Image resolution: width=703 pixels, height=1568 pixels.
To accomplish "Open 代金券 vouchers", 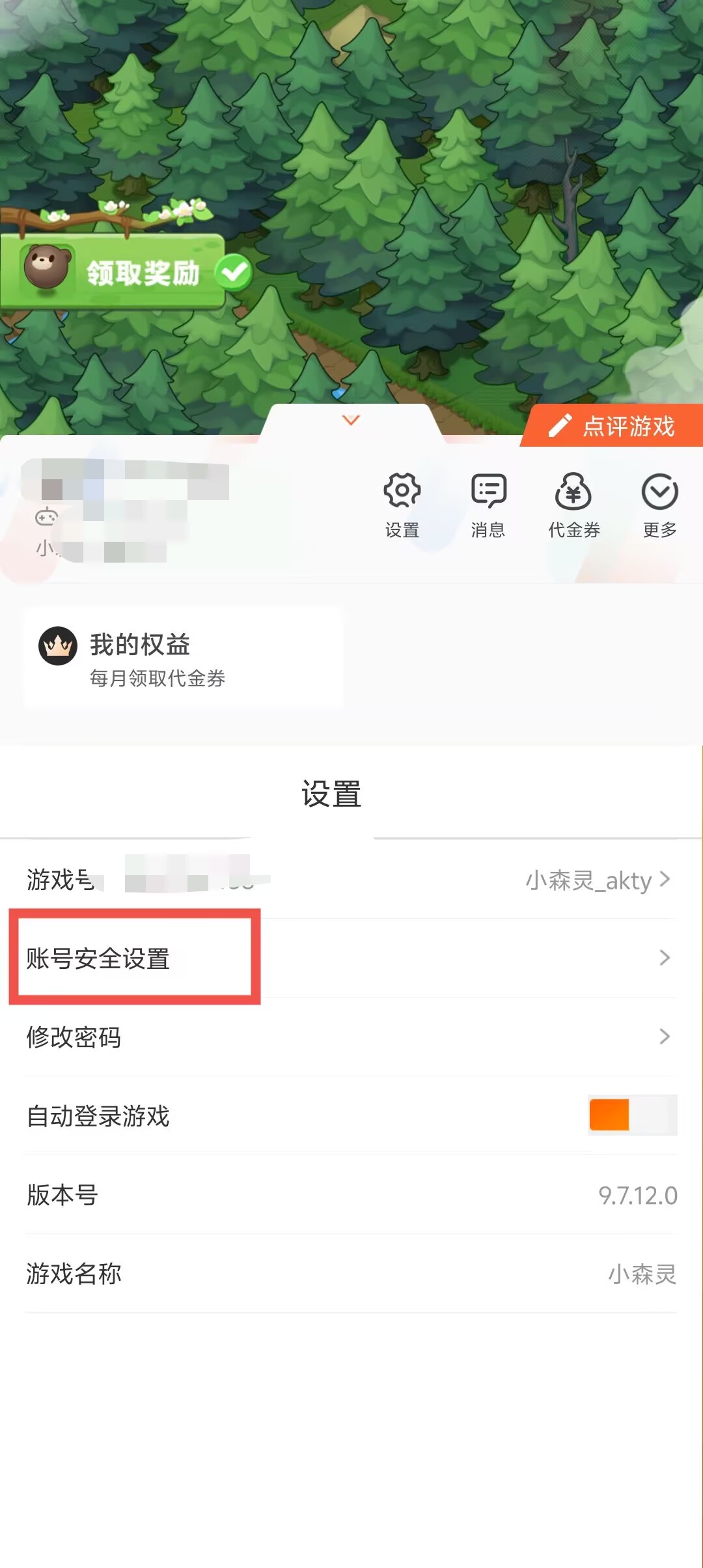I will coord(573,504).
